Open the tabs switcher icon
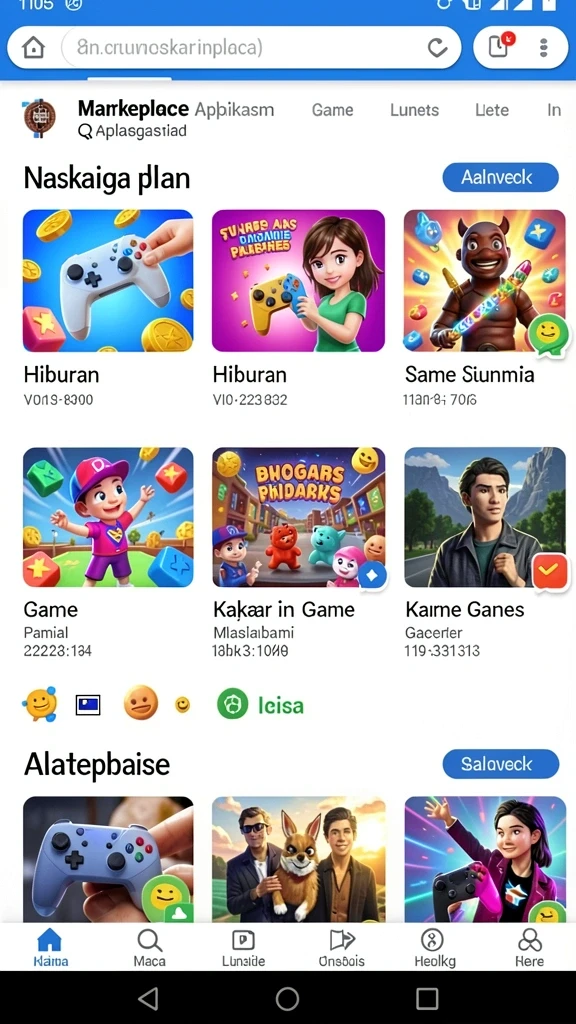This screenshot has width=576, height=1024. click(x=500, y=46)
